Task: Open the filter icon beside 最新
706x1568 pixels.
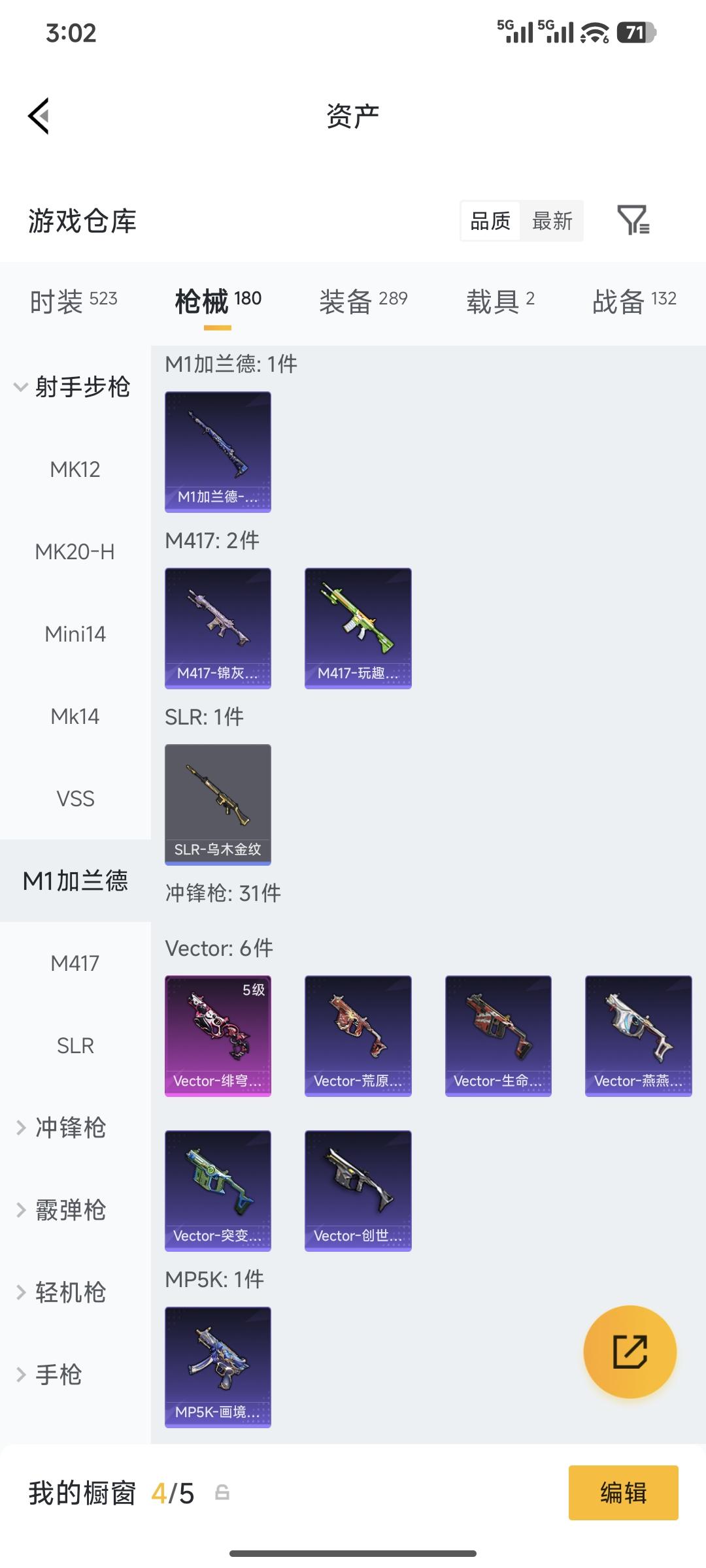Action: 633,220
